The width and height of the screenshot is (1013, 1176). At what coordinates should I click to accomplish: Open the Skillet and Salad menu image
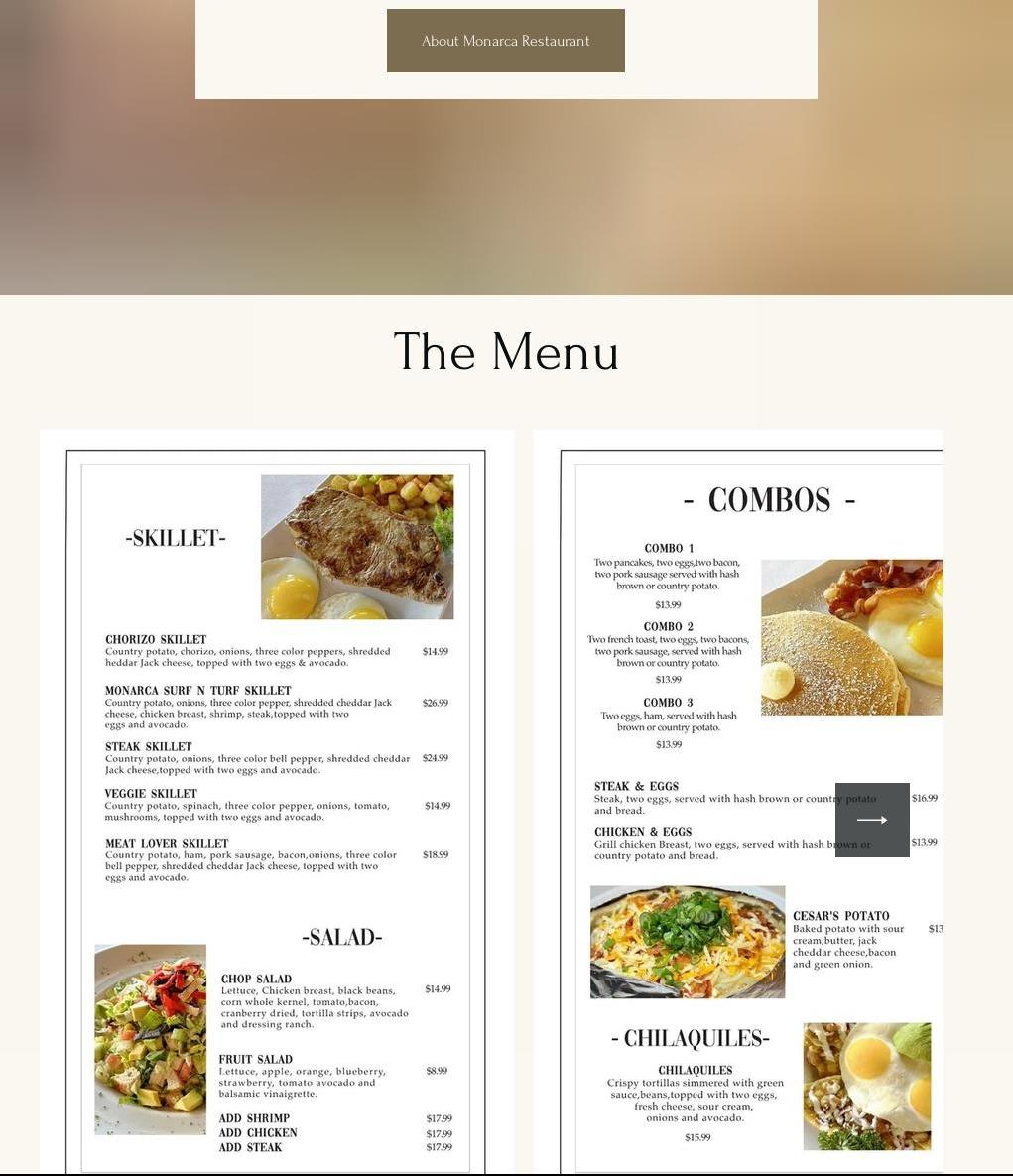tap(276, 804)
